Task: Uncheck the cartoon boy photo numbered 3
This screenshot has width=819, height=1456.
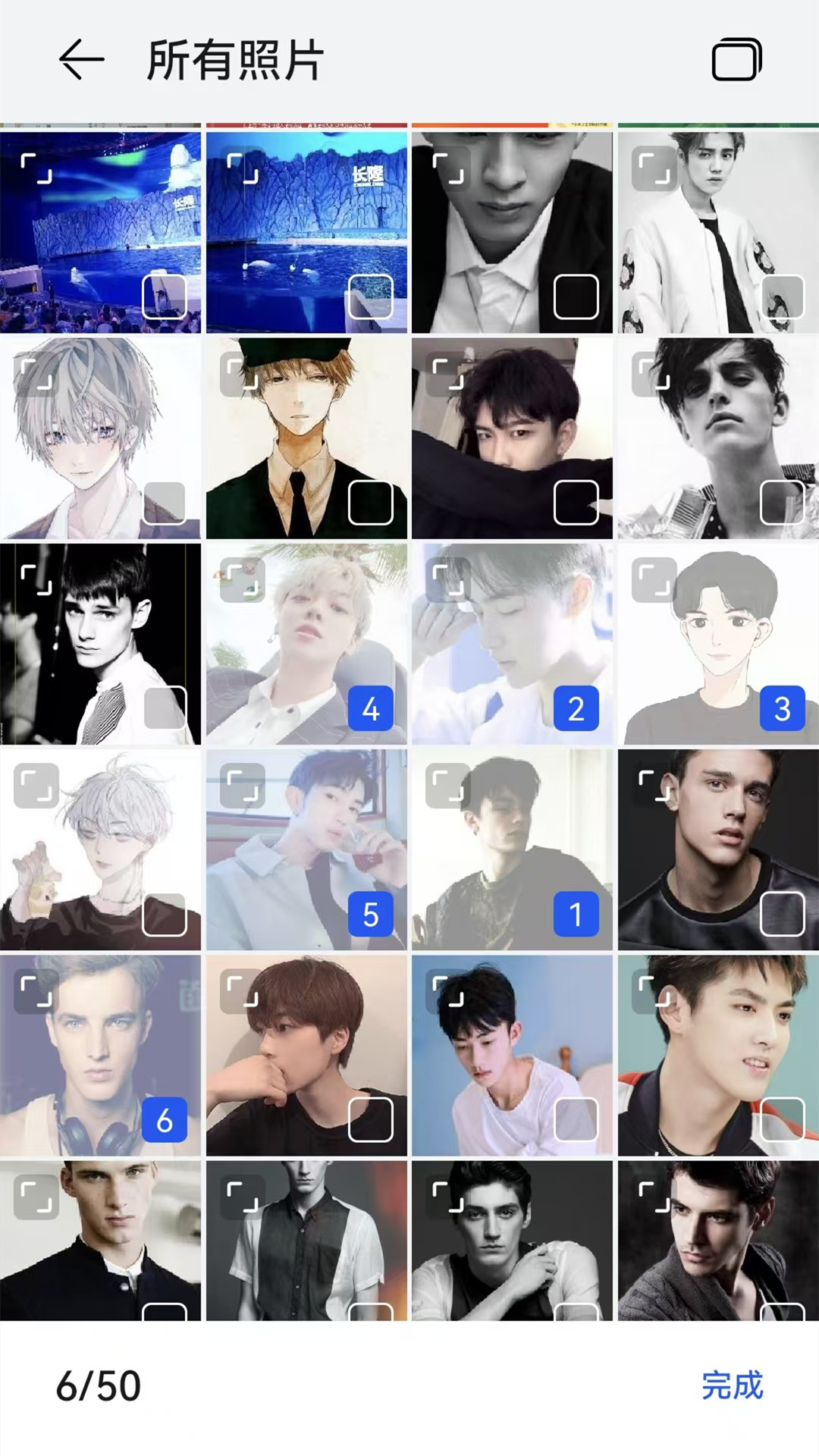Action: click(782, 709)
